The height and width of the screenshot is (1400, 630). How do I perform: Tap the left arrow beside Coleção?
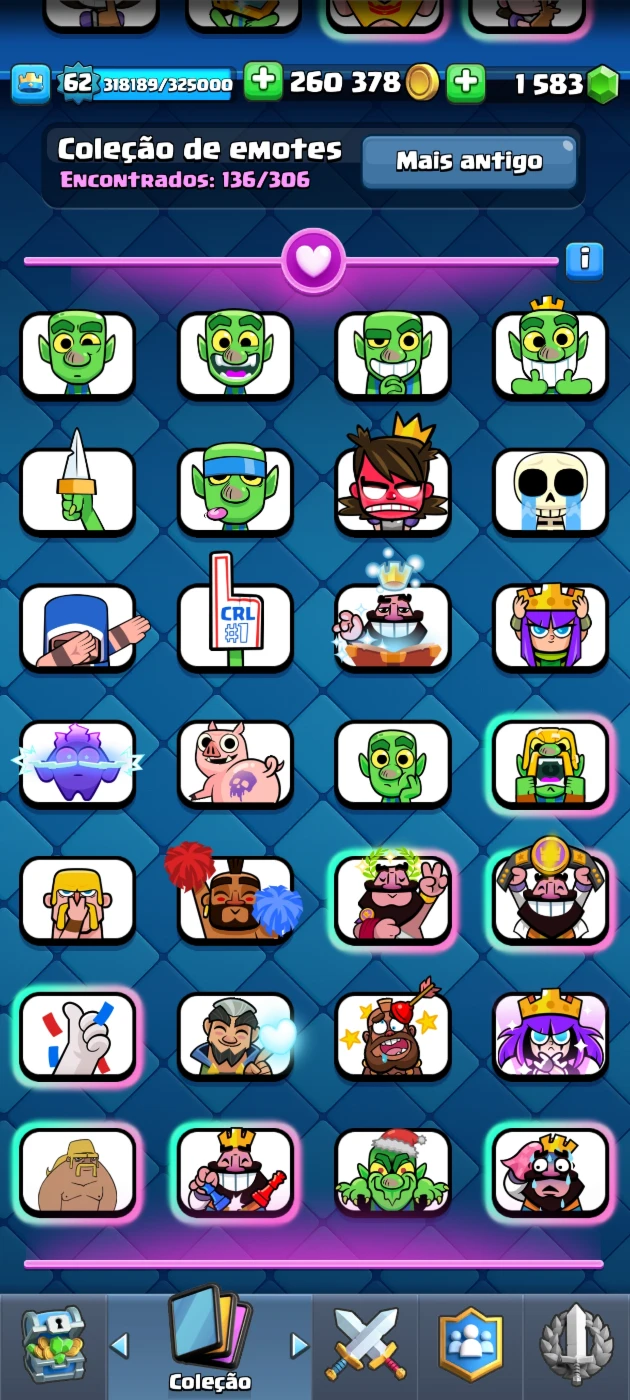click(120, 1344)
